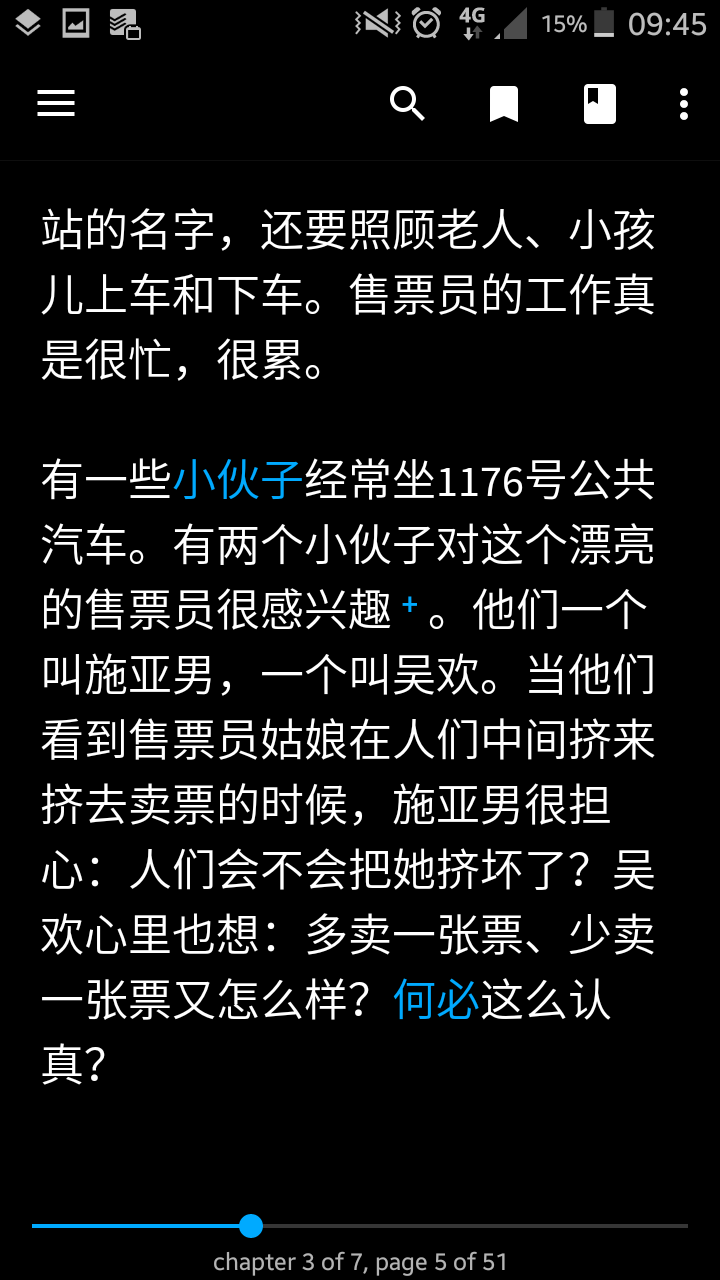
Task: Open the hamburger navigation menu
Action: coord(56,104)
